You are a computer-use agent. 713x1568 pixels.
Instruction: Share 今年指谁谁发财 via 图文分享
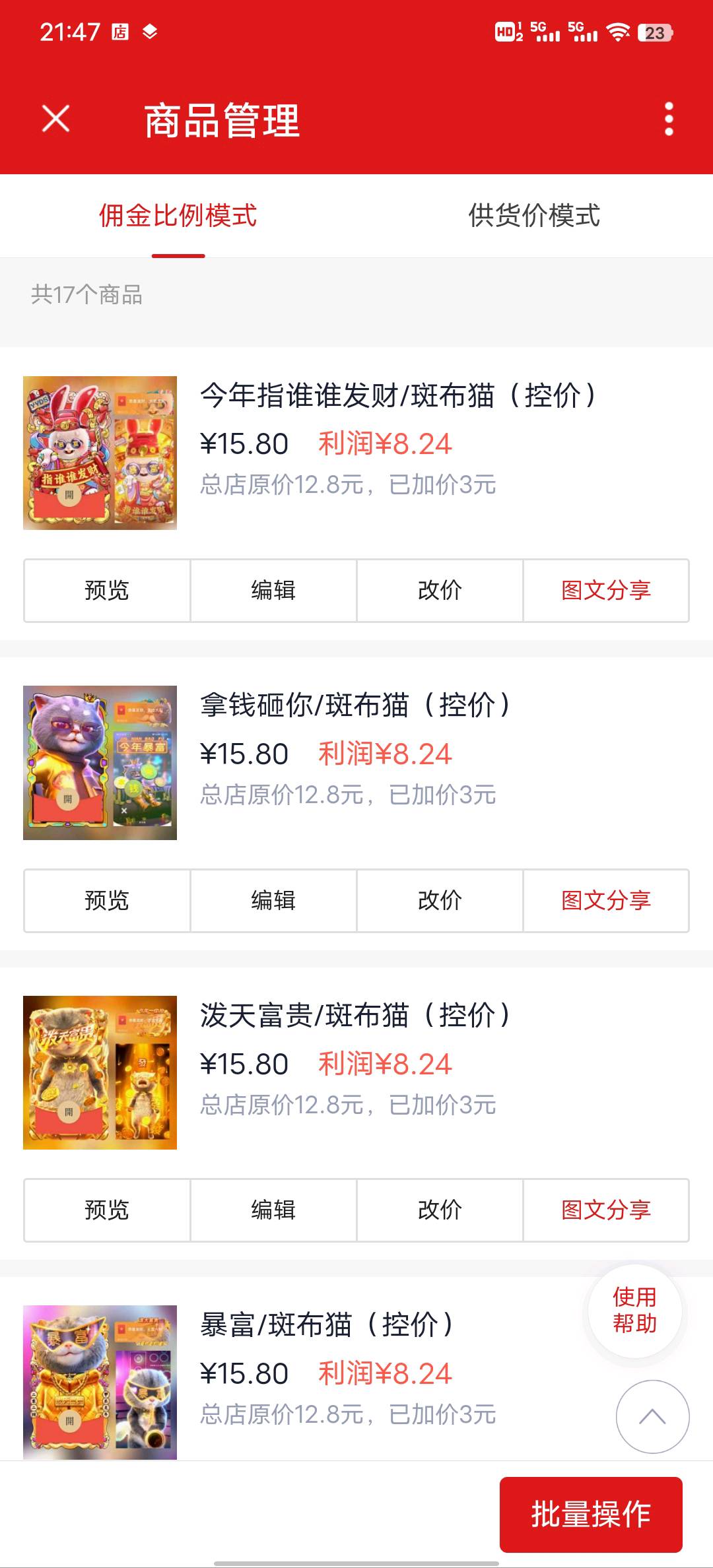pos(606,591)
